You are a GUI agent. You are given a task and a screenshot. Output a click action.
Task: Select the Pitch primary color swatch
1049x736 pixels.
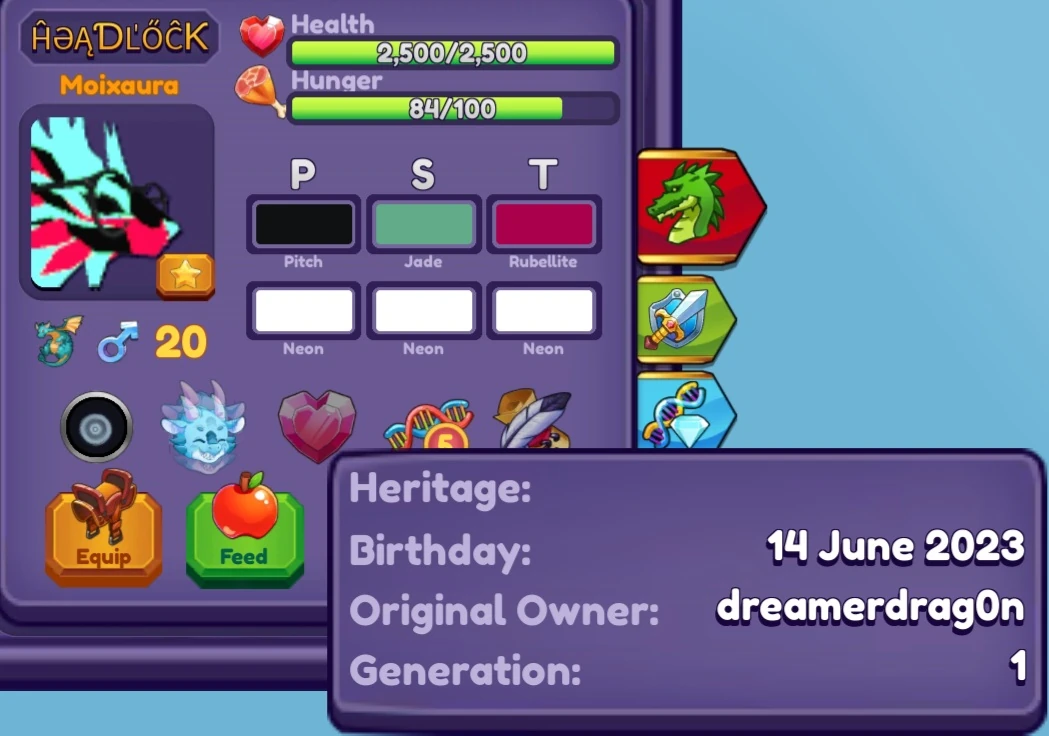303,224
